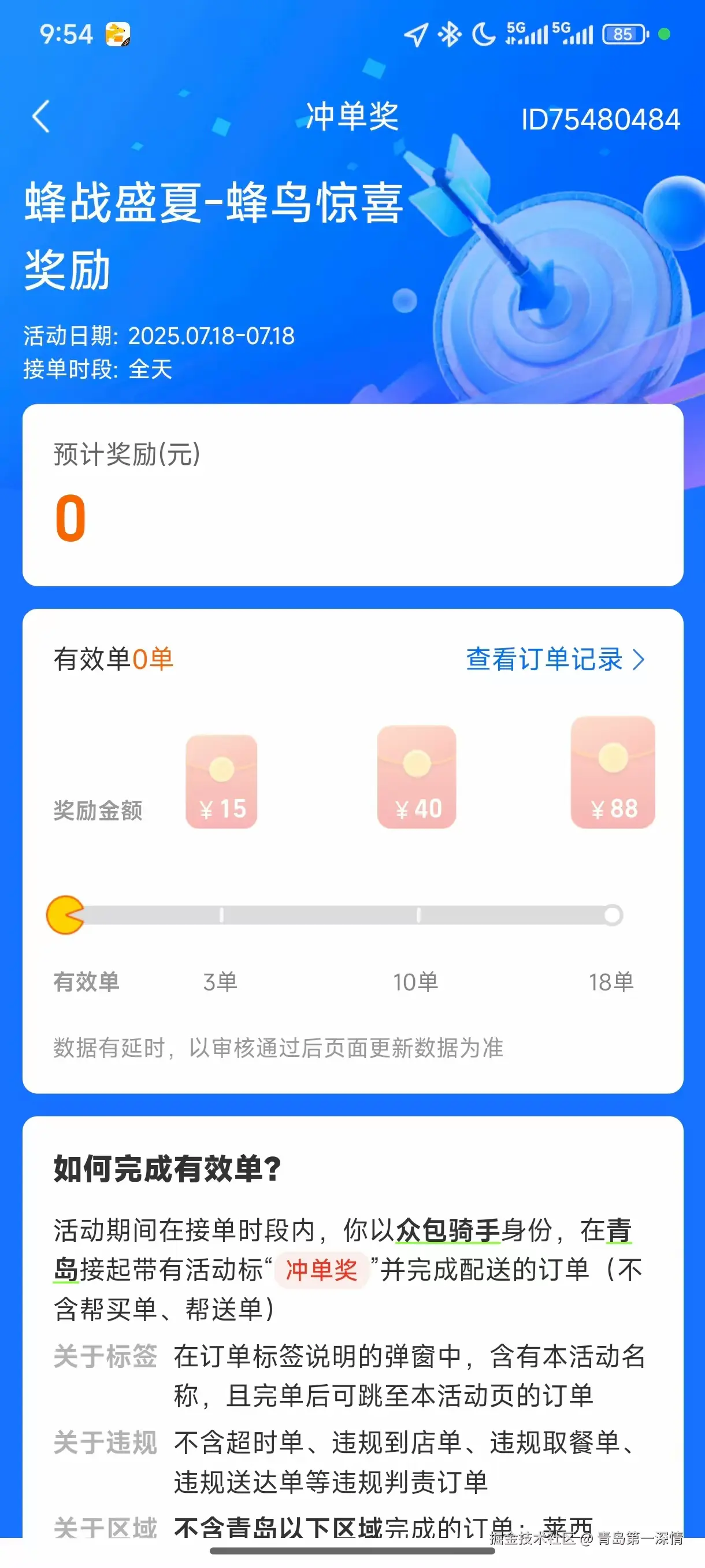Open the 查看订单记录 order history link
The image size is (705, 1568).
(546, 659)
